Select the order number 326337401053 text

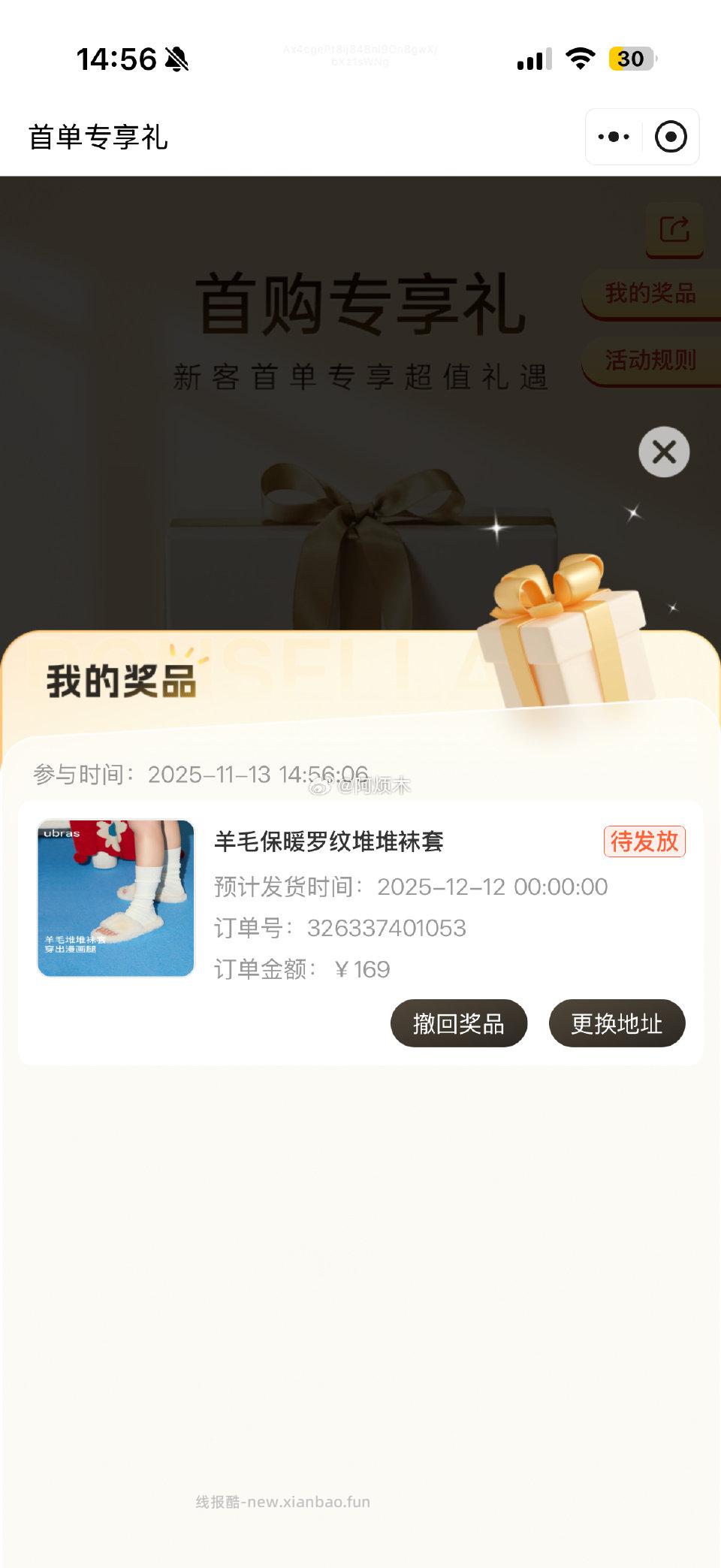coord(387,928)
